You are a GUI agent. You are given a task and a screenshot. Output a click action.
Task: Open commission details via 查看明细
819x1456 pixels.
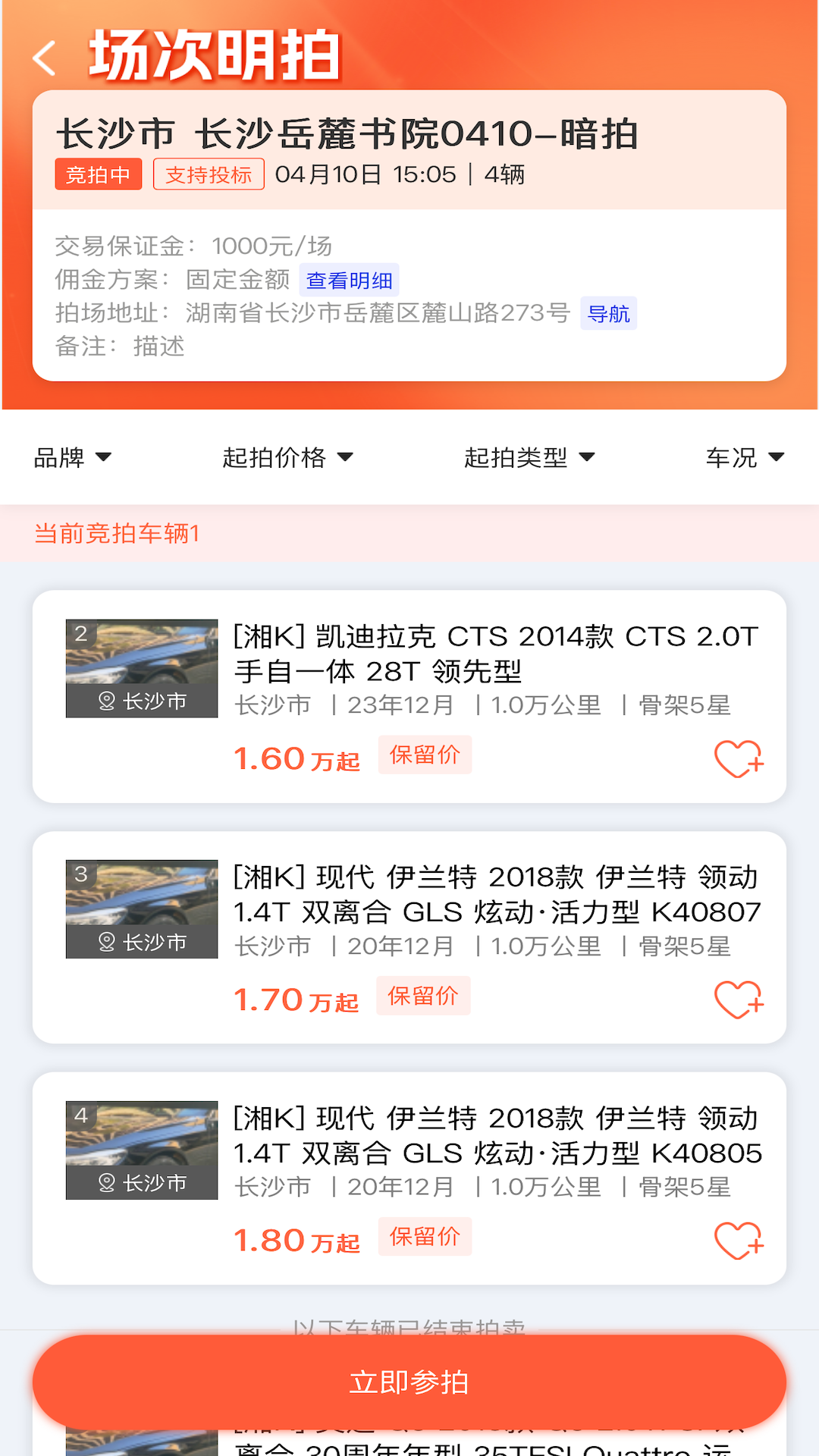pos(350,280)
